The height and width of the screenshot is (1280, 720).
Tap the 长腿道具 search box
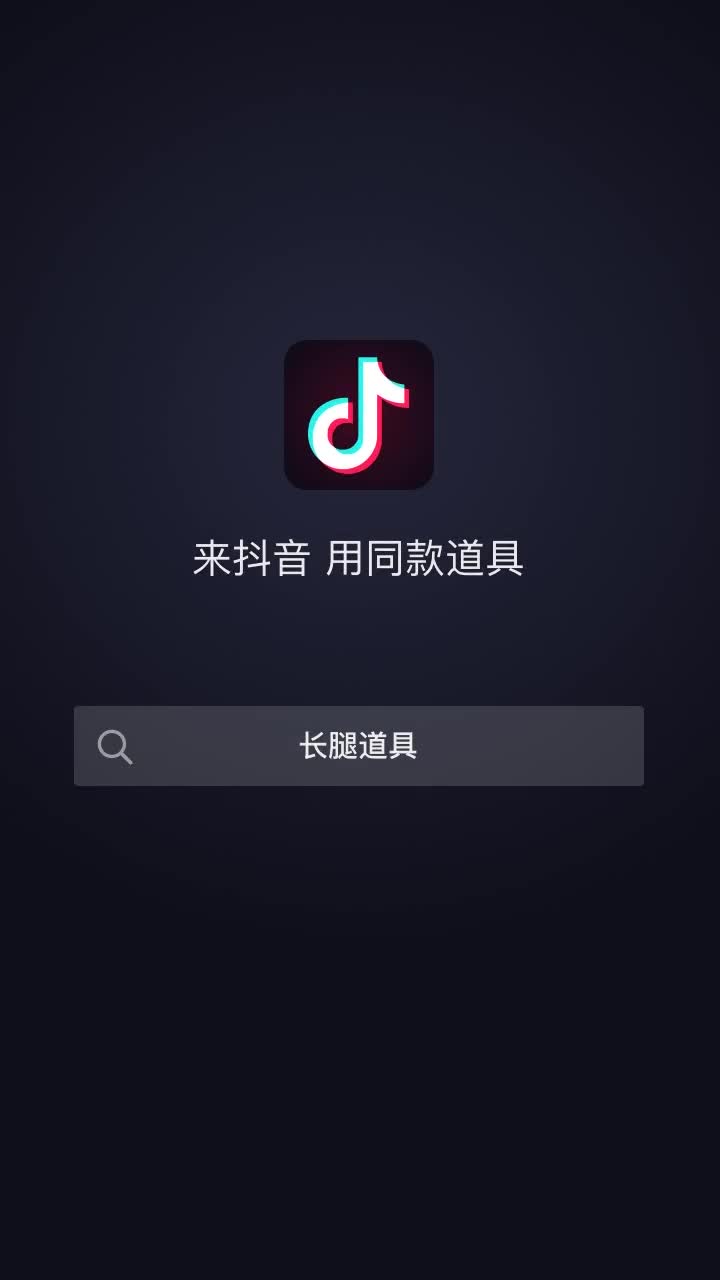358,746
